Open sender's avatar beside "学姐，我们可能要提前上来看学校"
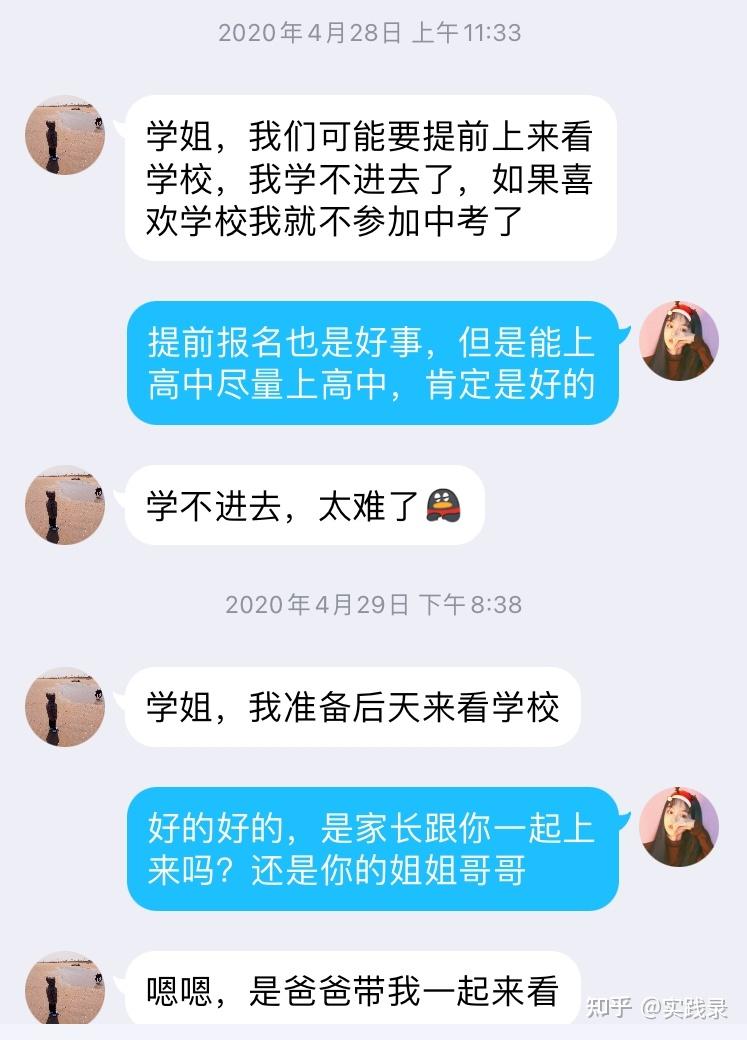 pos(65,135)
